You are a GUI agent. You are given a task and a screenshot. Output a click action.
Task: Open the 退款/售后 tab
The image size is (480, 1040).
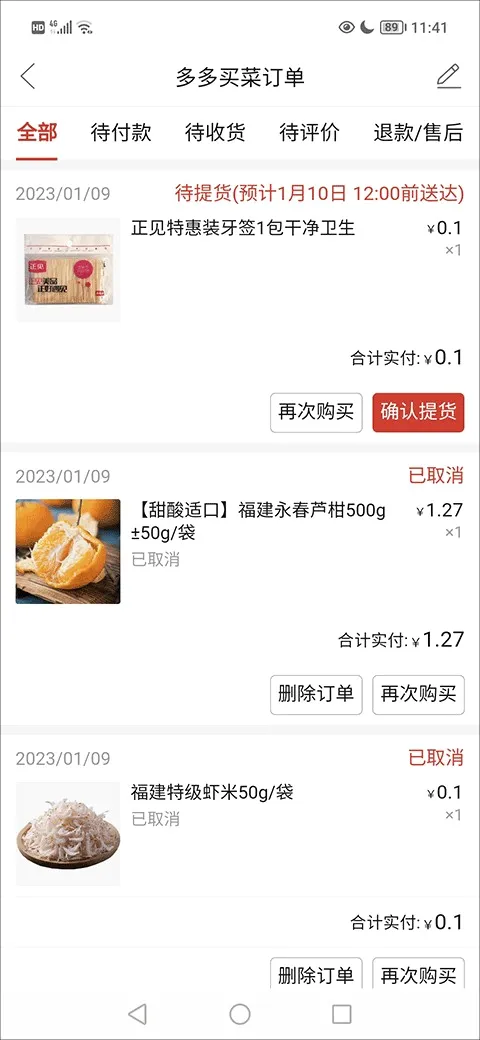point(418,132)
